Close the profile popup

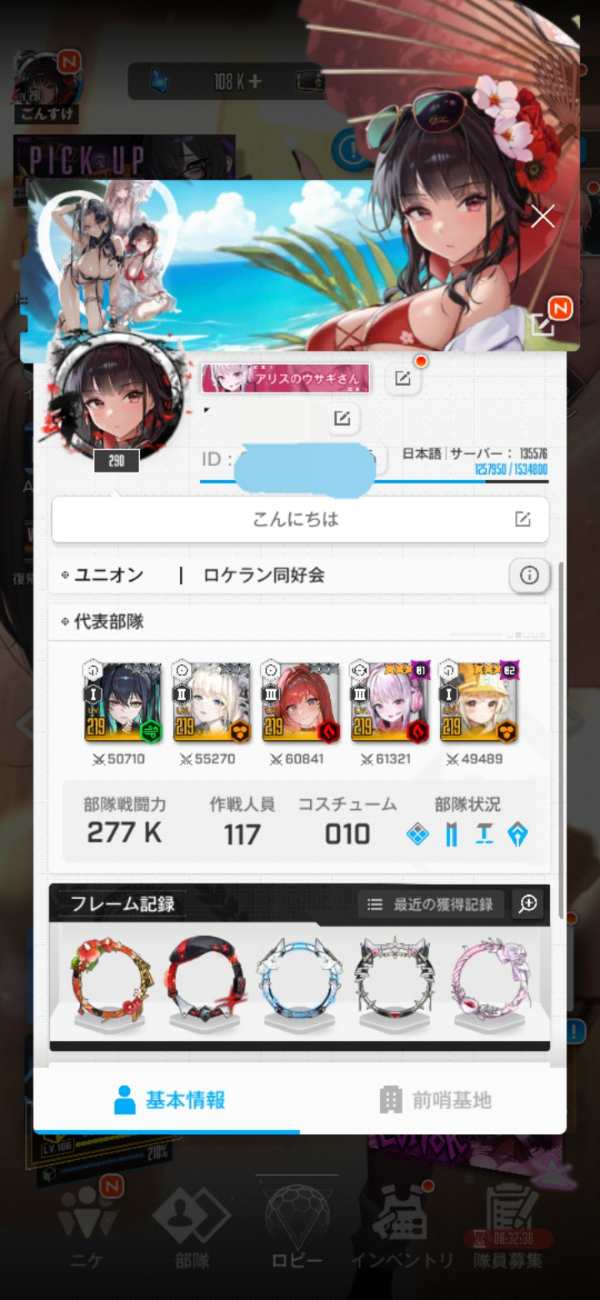[x=542, y=216]
